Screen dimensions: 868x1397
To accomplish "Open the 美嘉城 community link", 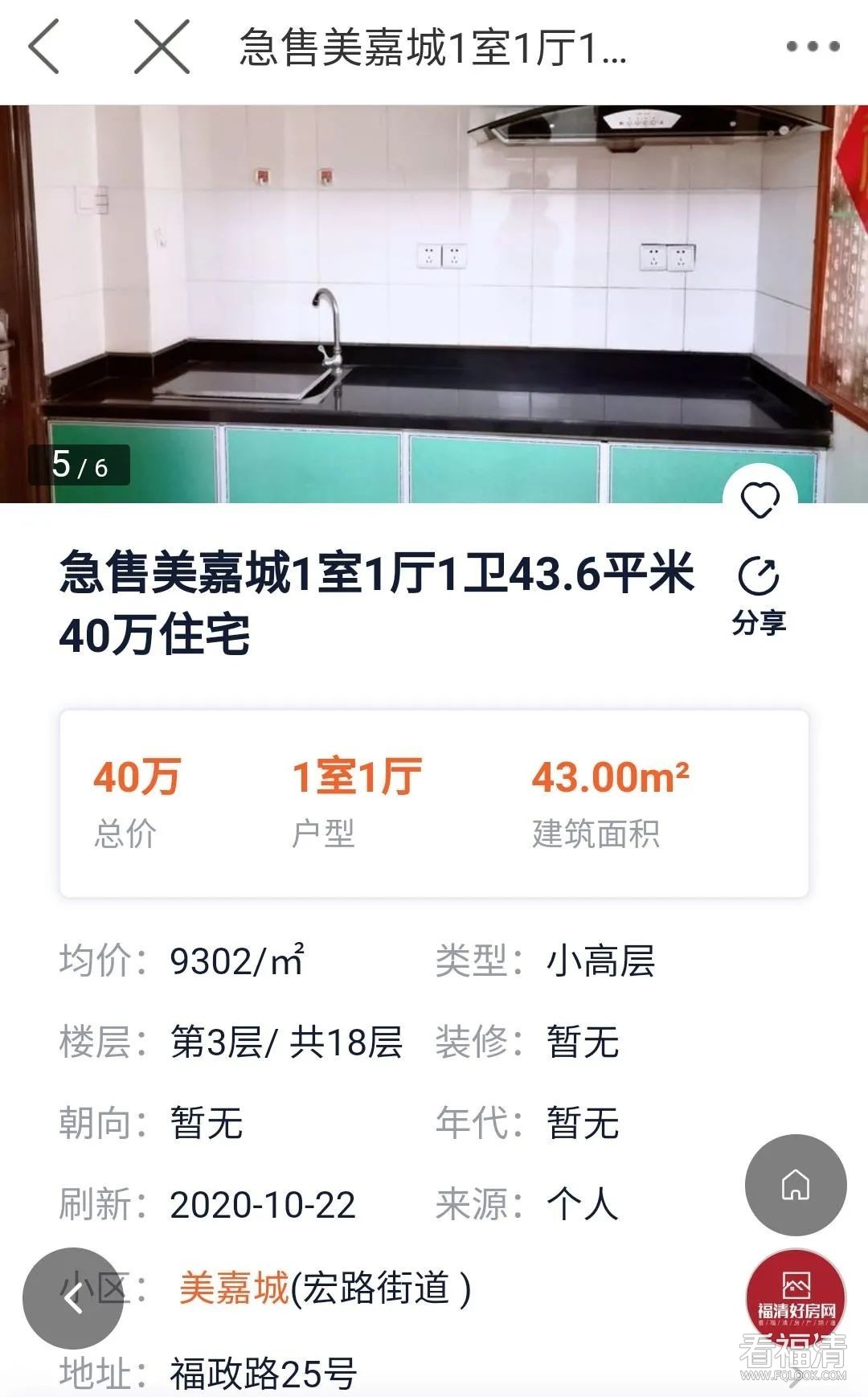I will [x=233, y=1288].
